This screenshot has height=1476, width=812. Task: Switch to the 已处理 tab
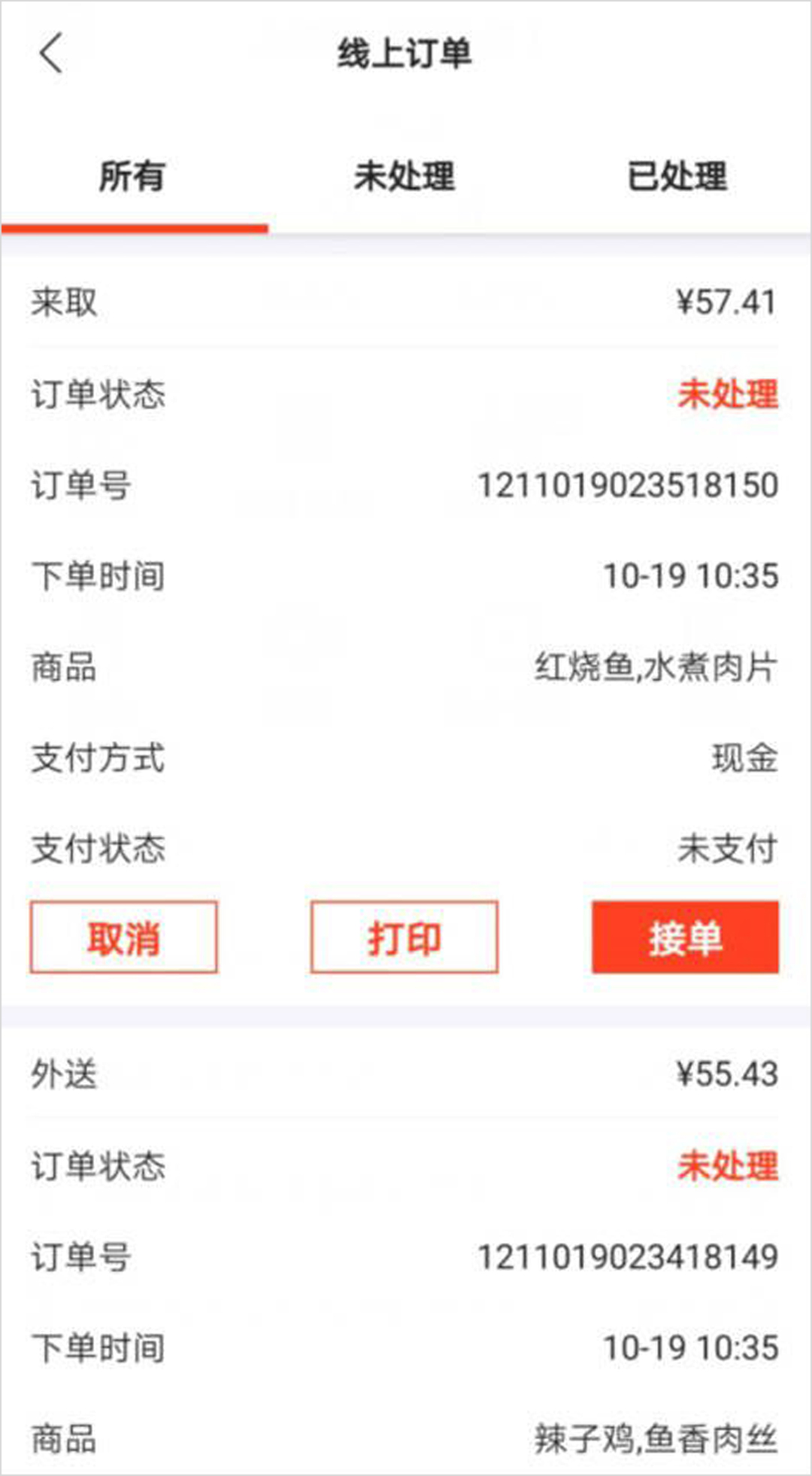(677, 178)
